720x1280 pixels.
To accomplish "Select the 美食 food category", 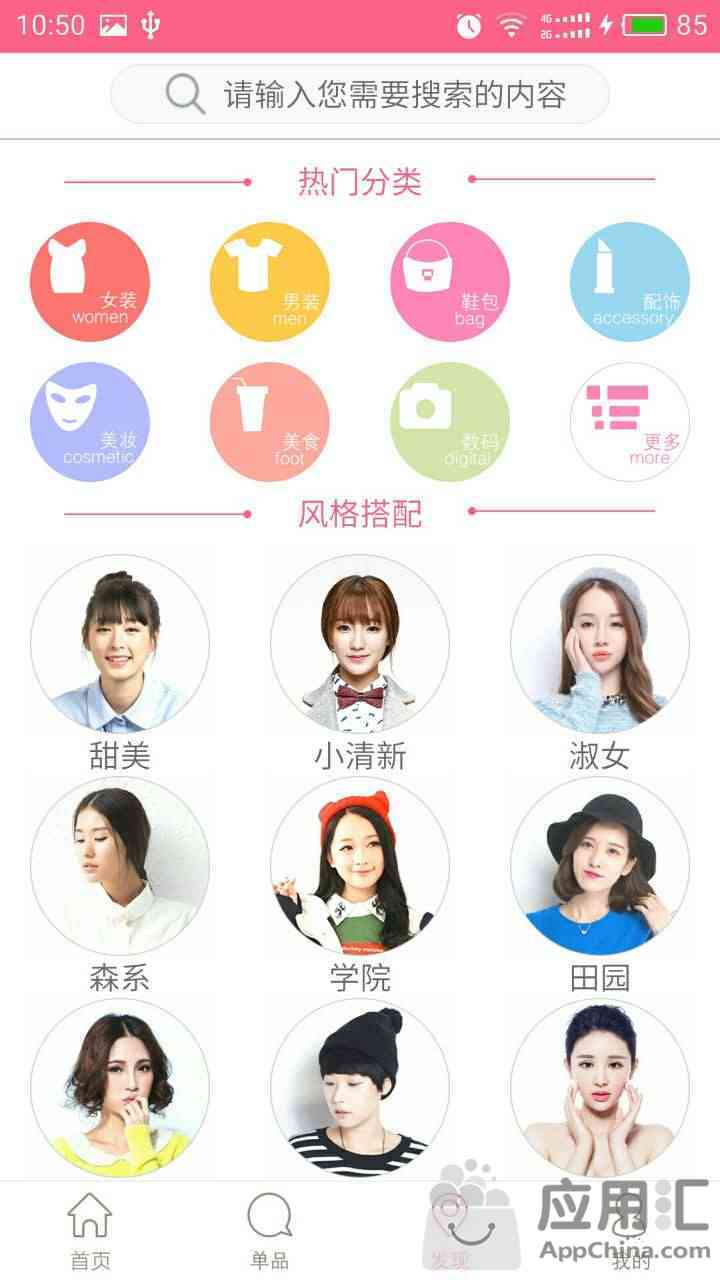I will pos(270,422).
